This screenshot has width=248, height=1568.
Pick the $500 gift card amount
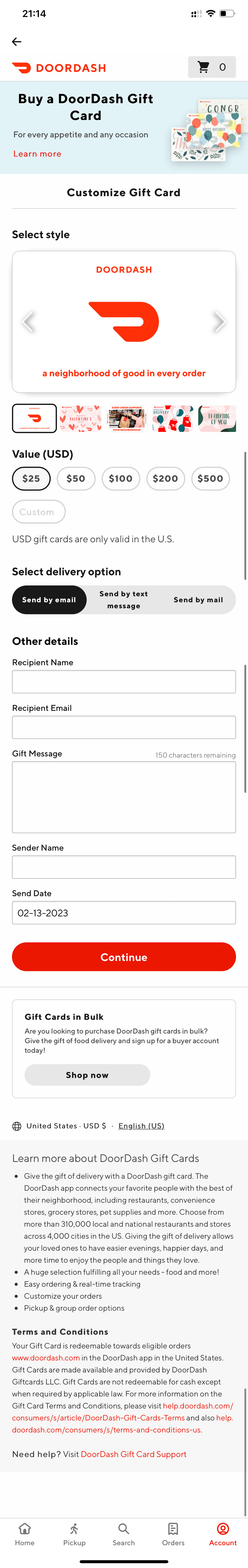pos(210,478)
